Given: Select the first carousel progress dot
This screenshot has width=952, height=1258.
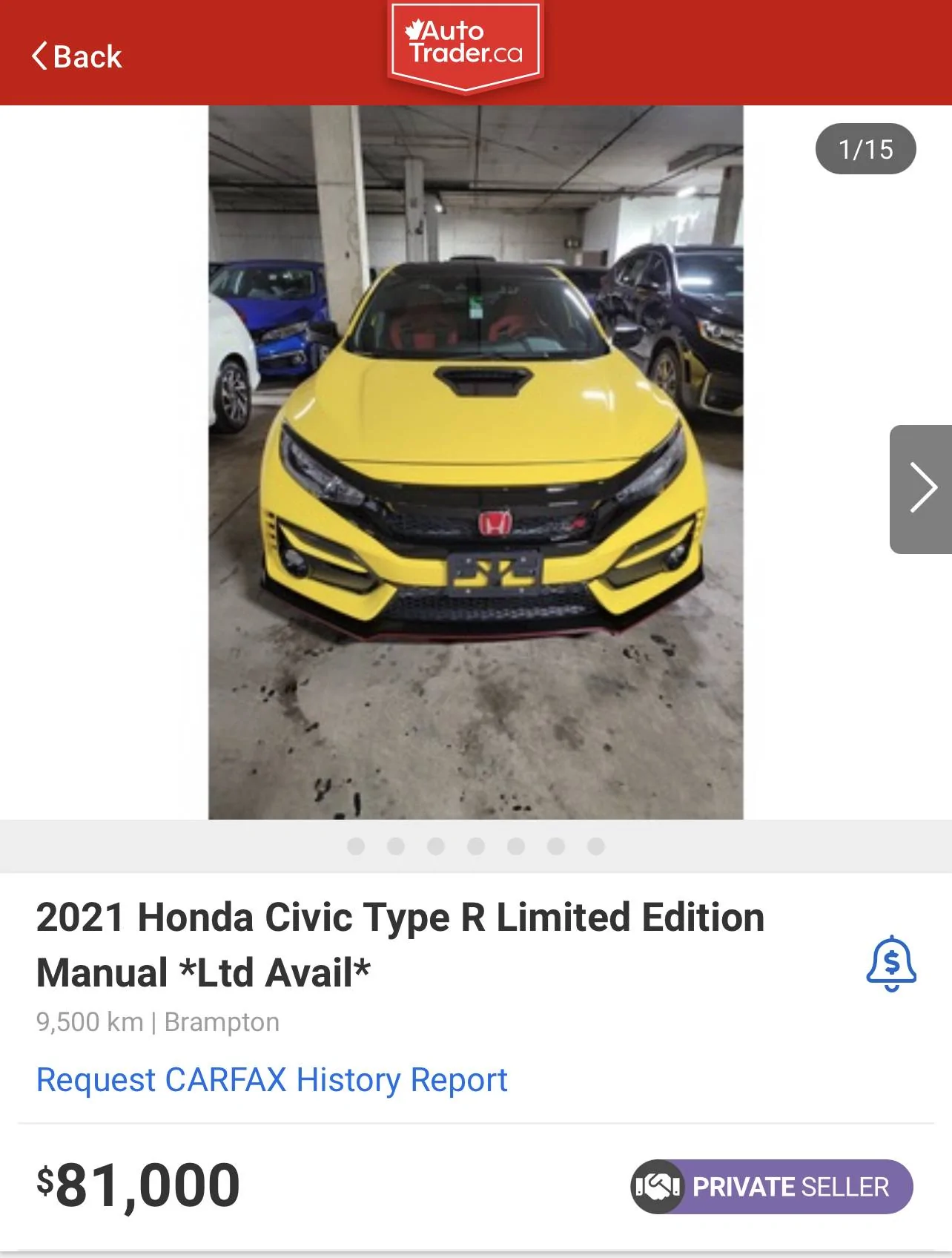Looking at the screenshot, I should 357,844.
